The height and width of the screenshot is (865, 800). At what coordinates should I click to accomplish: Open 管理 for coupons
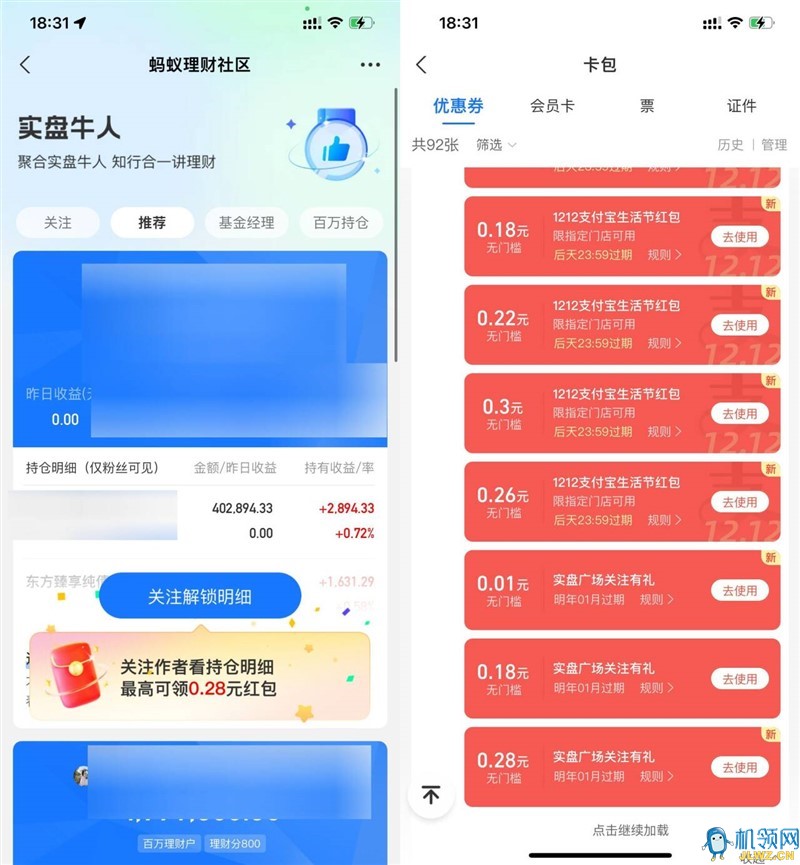[774, 145]
